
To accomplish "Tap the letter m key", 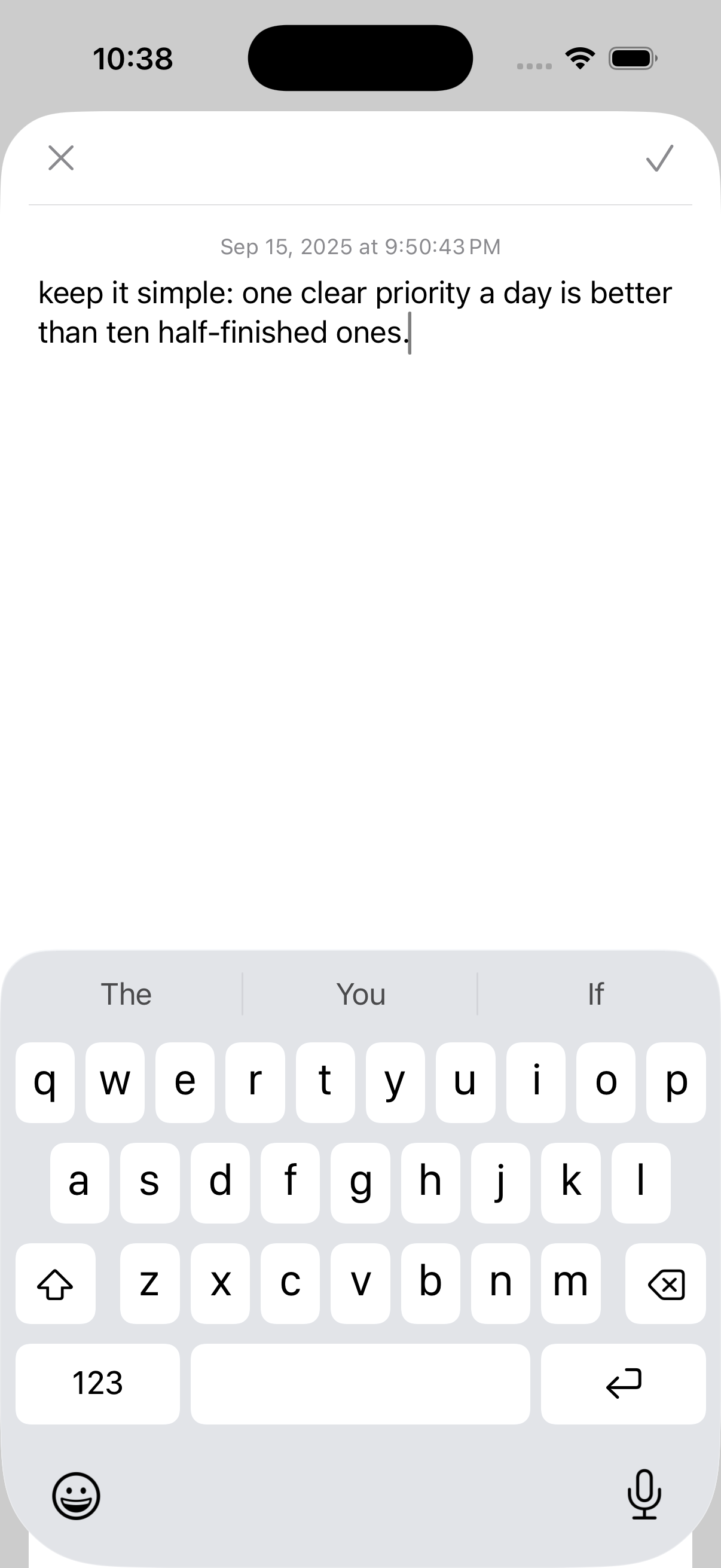I will [x=570, y=1285].
